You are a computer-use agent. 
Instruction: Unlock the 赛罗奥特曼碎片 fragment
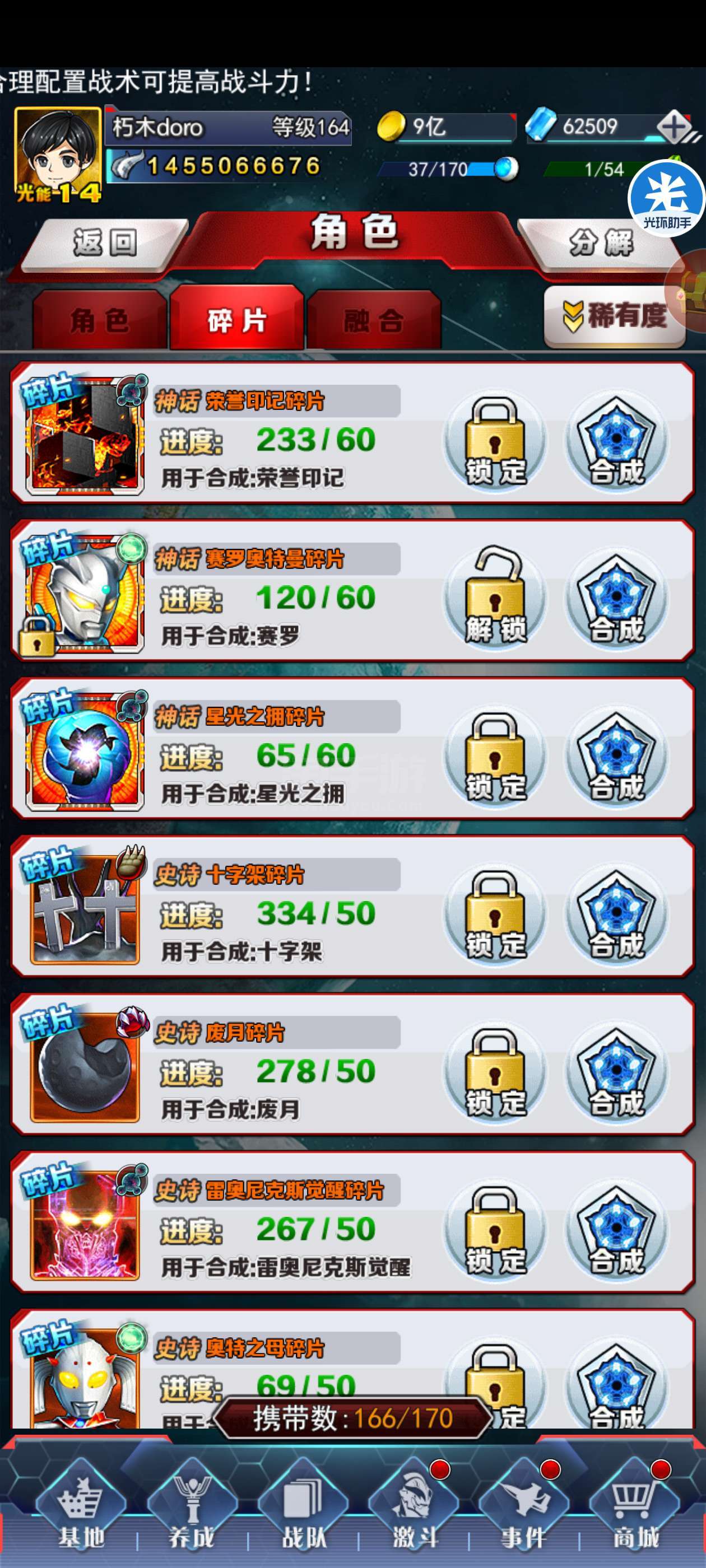tap(495, 598)
